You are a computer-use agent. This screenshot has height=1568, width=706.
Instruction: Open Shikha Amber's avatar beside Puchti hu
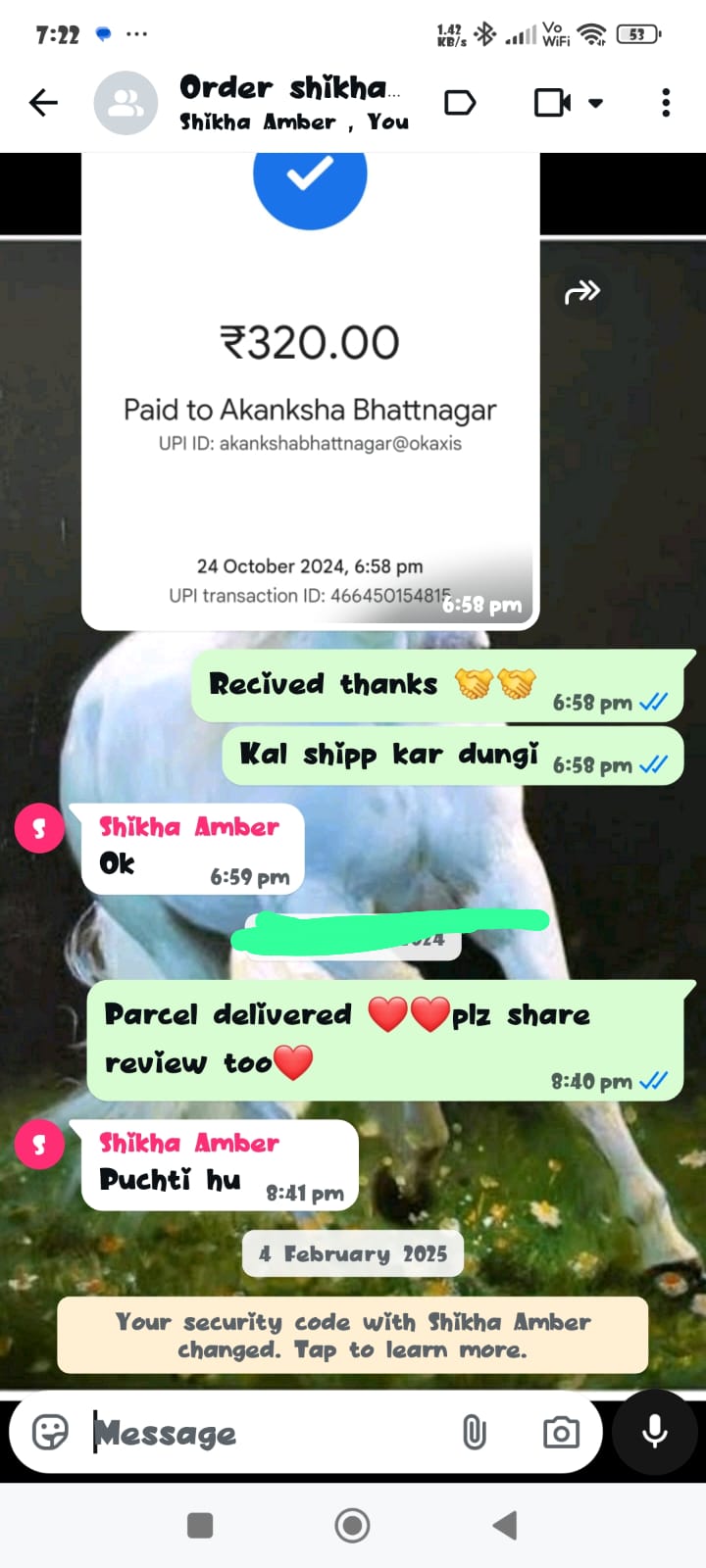pos(39,1145)
